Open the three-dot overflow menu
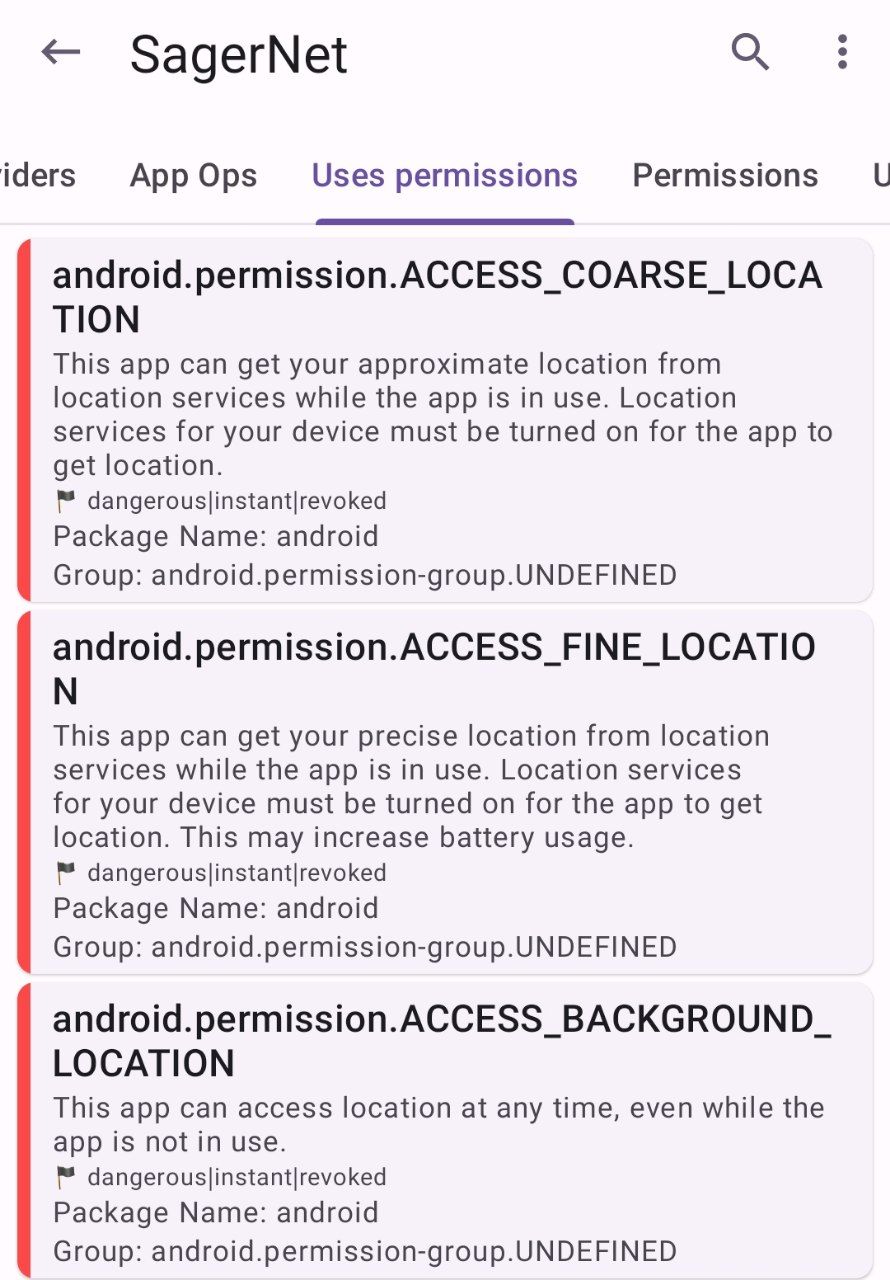Viewport: 890px width, 1280px height. 842,52
